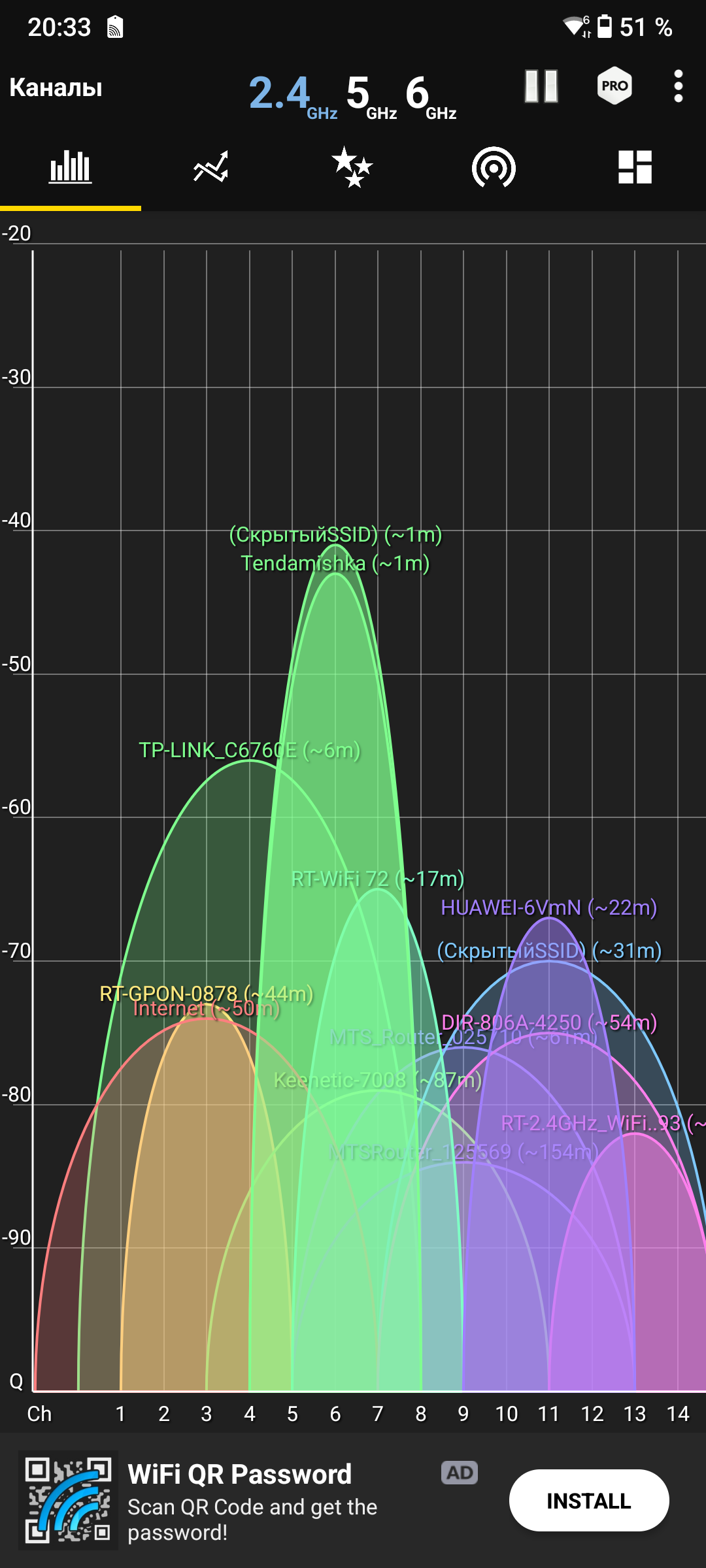Pause the Wi-Fi scanning
The height and width of the screenshot is (1568, 706).
pos(541,86)
